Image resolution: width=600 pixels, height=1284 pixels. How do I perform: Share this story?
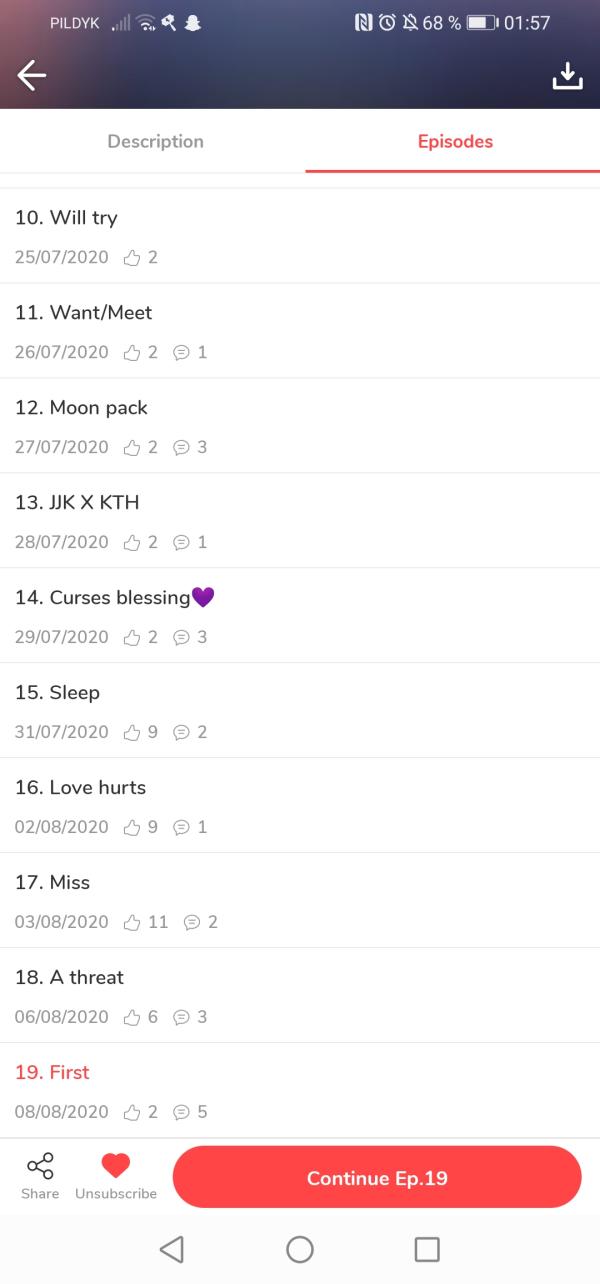40,1176
